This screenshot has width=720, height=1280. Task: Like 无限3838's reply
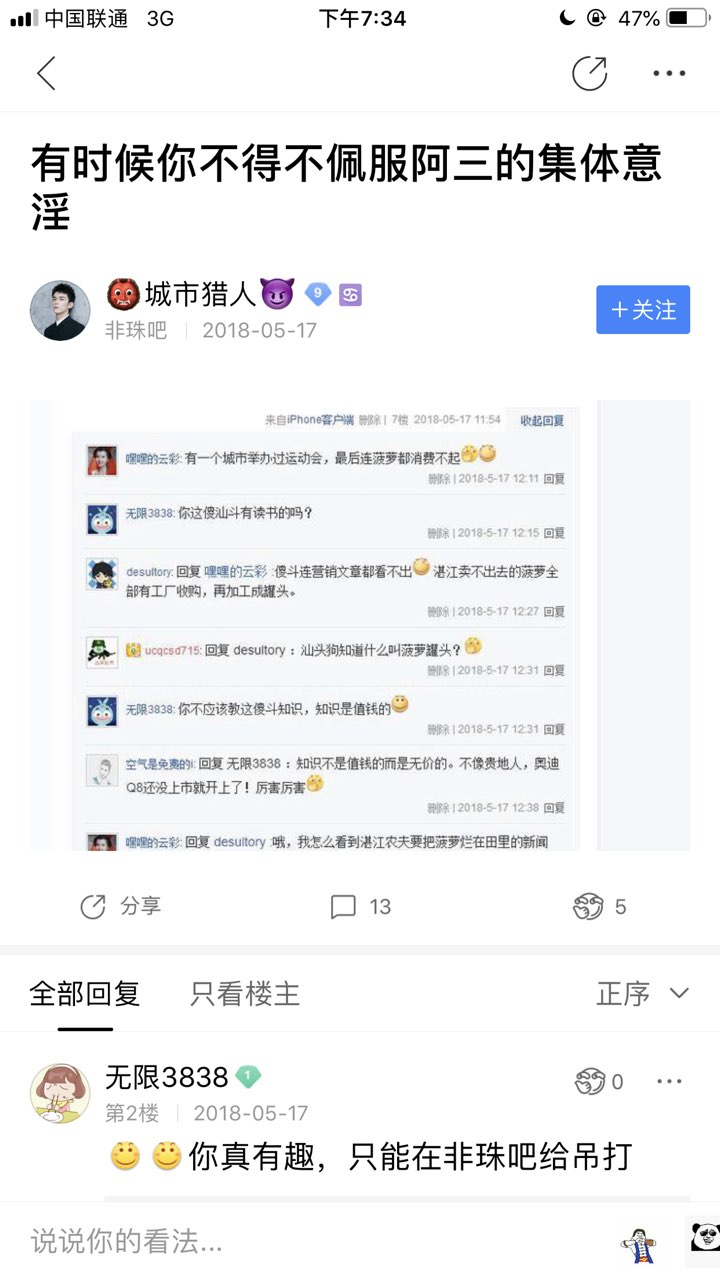coord(599,1081)
